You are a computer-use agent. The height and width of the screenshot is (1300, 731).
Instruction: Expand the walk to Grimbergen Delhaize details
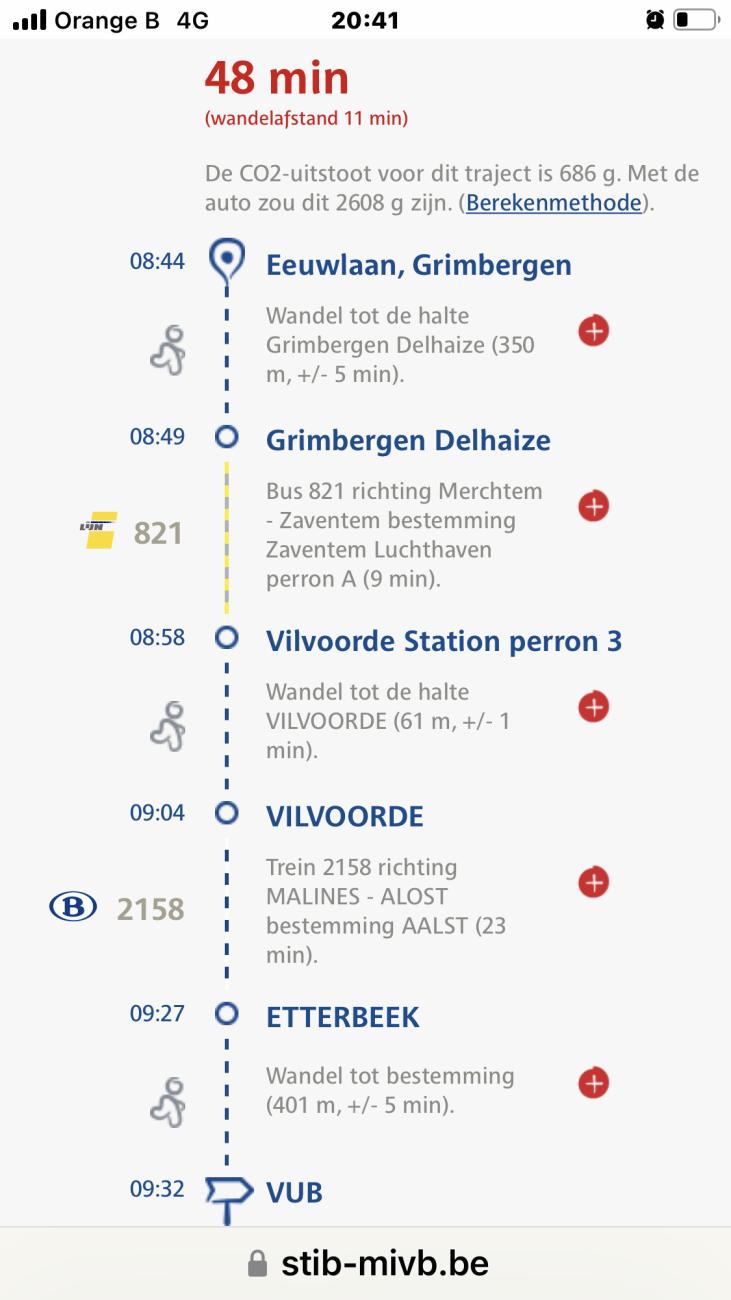[594, 331]
